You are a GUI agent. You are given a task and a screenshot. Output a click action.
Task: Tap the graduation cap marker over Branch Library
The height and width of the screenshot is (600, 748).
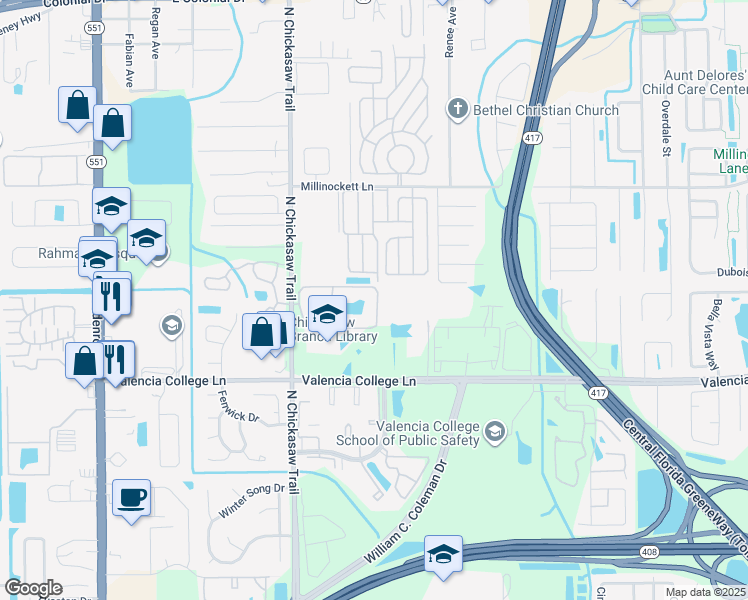coord(327,314)
